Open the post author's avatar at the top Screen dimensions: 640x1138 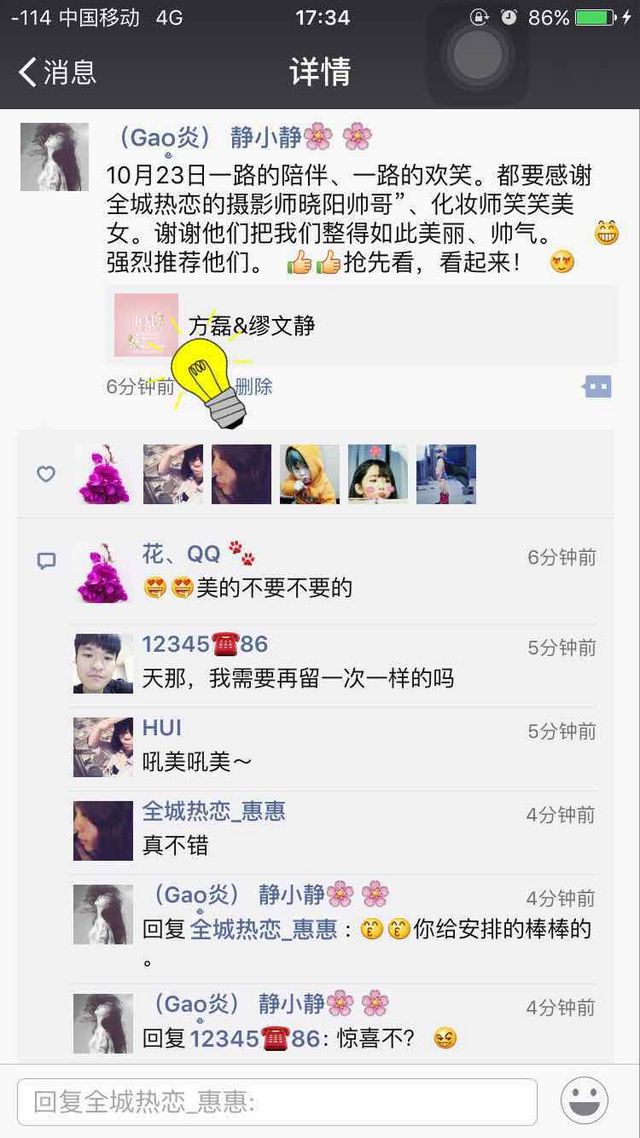pyautogui.click(x=54, y=157)
